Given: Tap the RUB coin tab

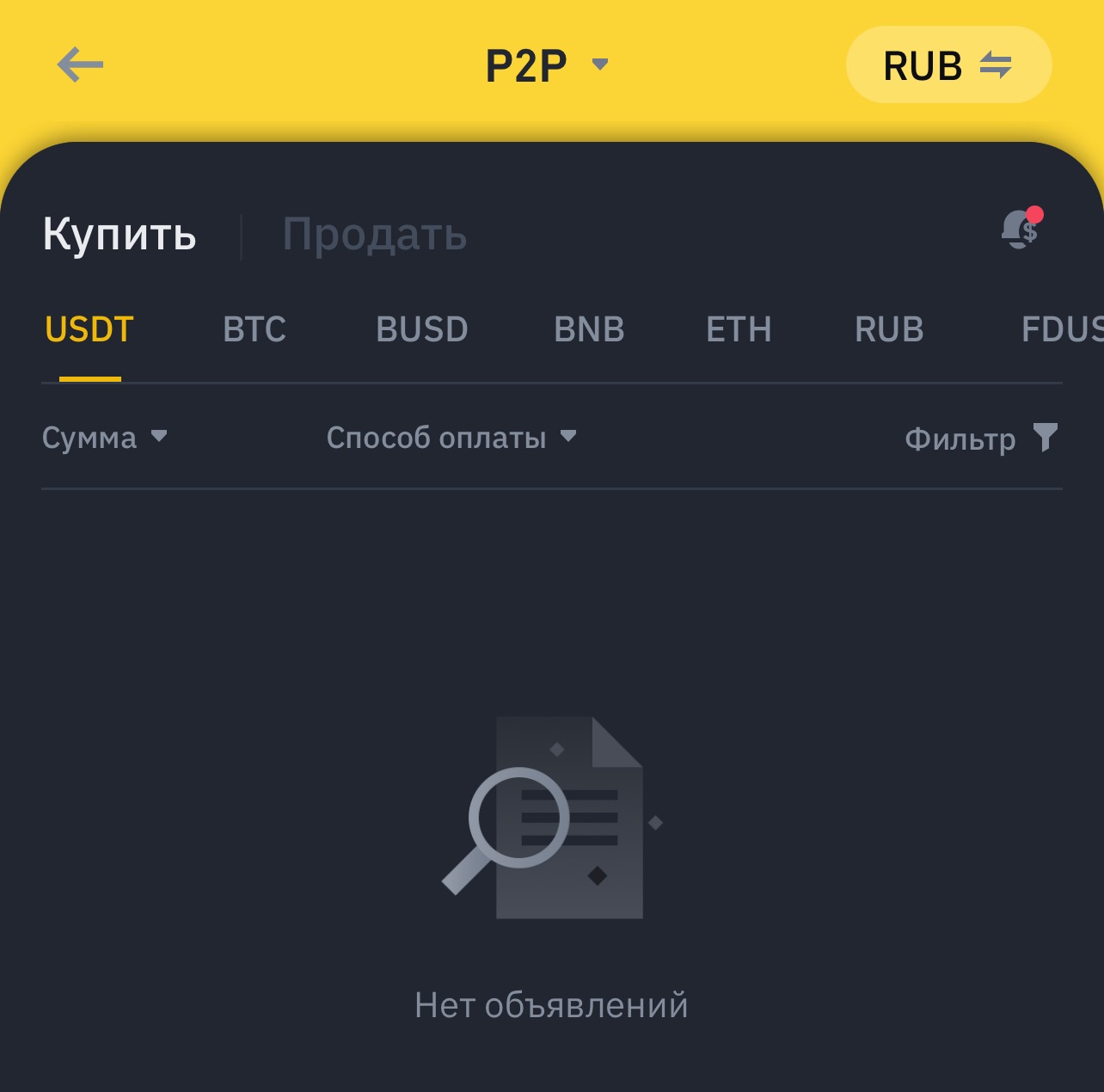Looking at the screenshot, I should [889, 330].
